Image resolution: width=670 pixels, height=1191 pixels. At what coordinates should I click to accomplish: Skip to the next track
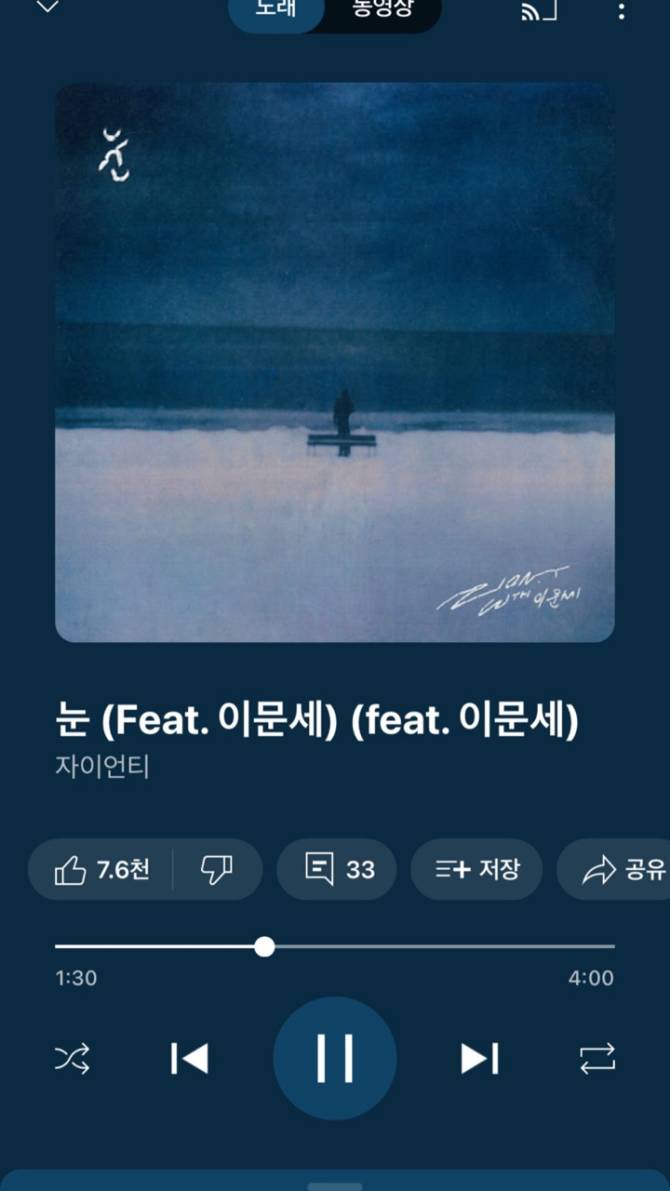tap(479, 1058)
